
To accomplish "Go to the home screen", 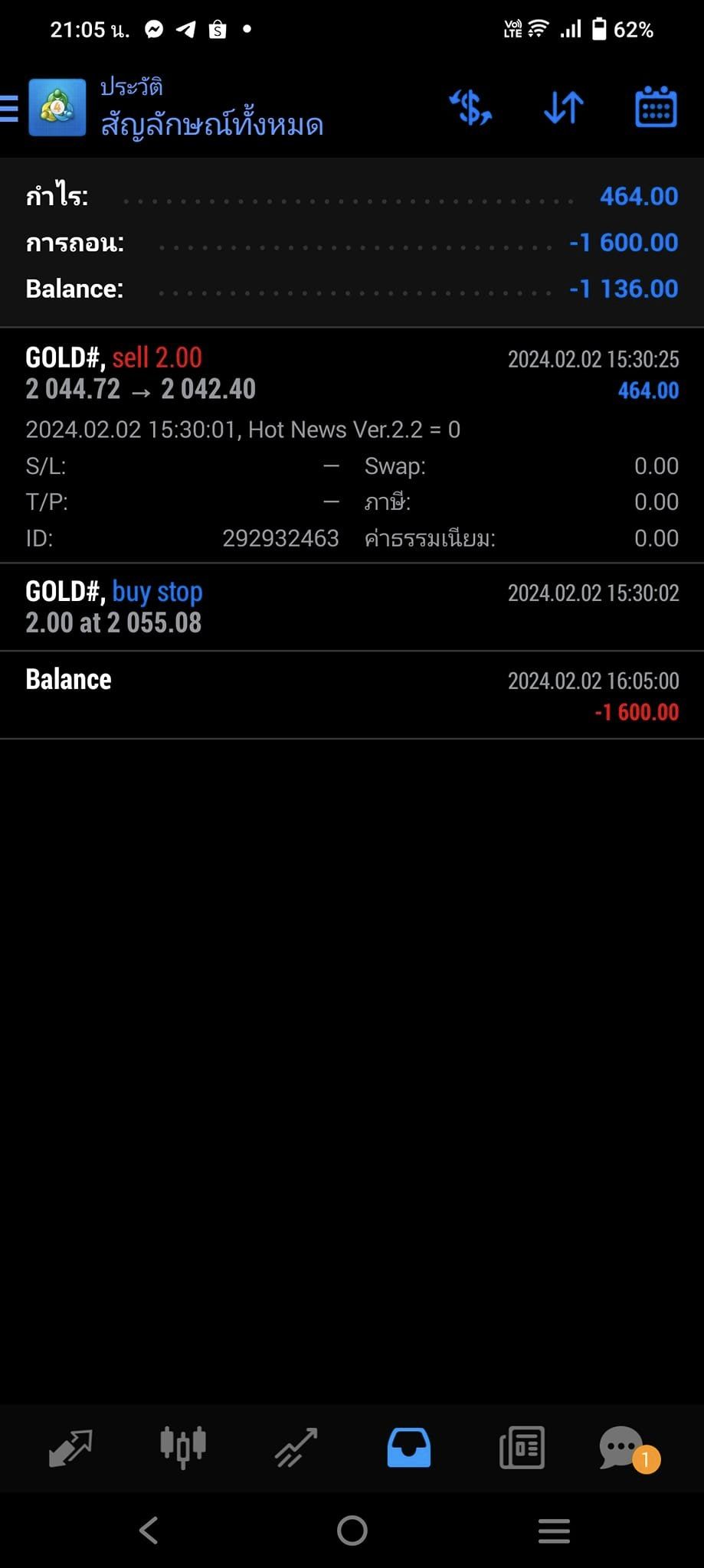I will pos(352,1530).
